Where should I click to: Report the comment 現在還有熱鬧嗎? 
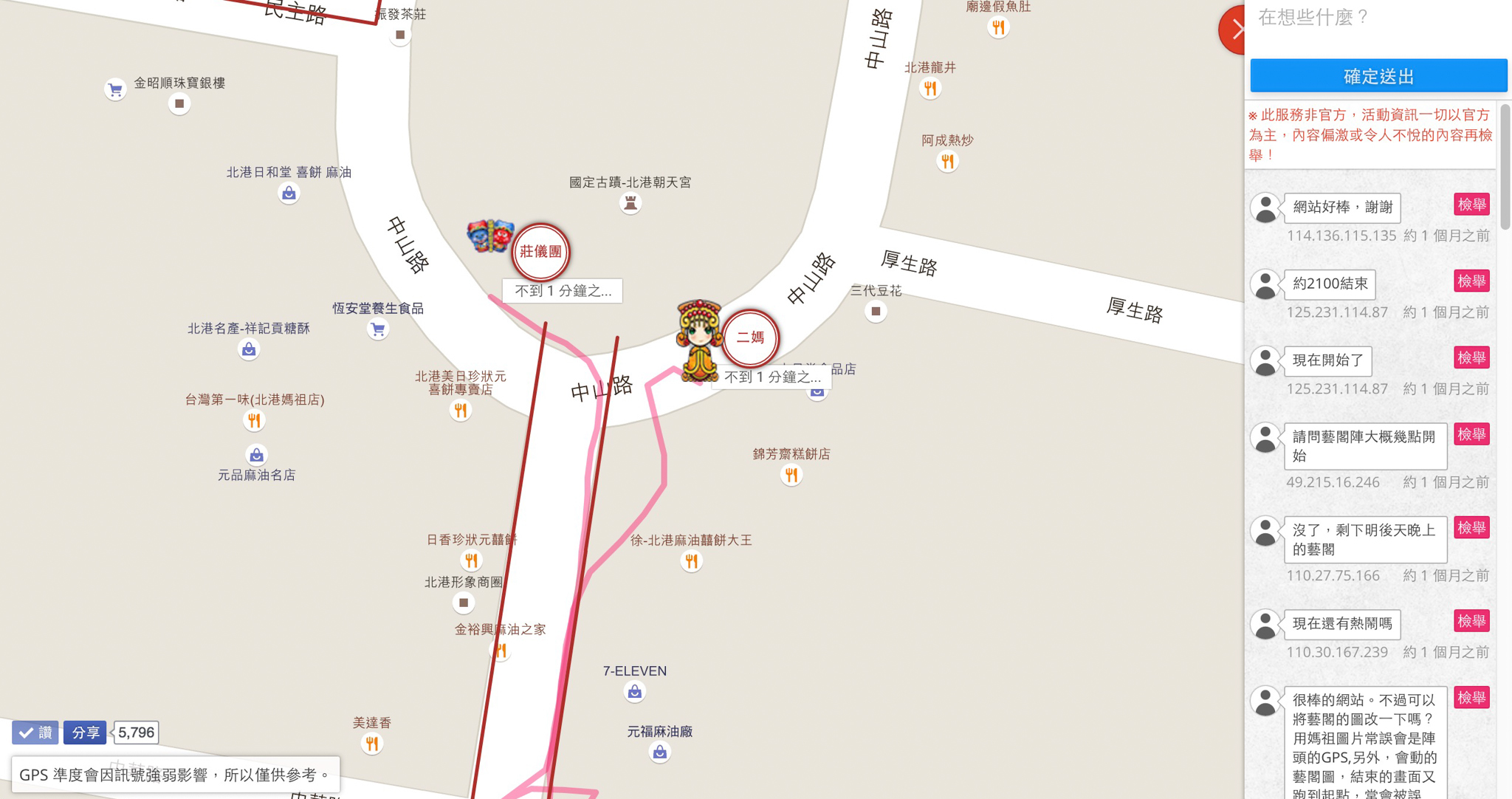(x=1471, y=621)
